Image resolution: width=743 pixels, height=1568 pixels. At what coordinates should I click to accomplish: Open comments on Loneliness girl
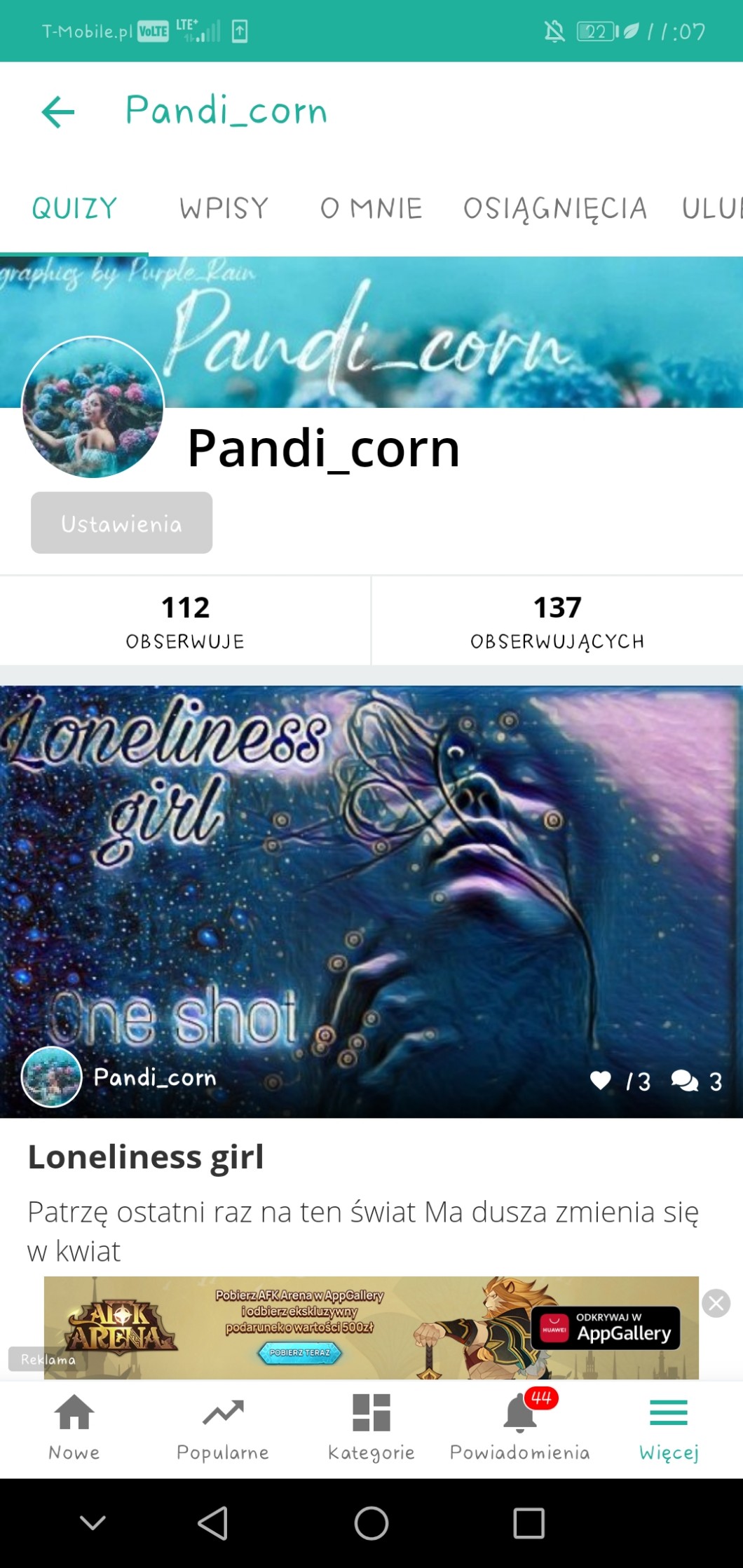[685, 1080]
